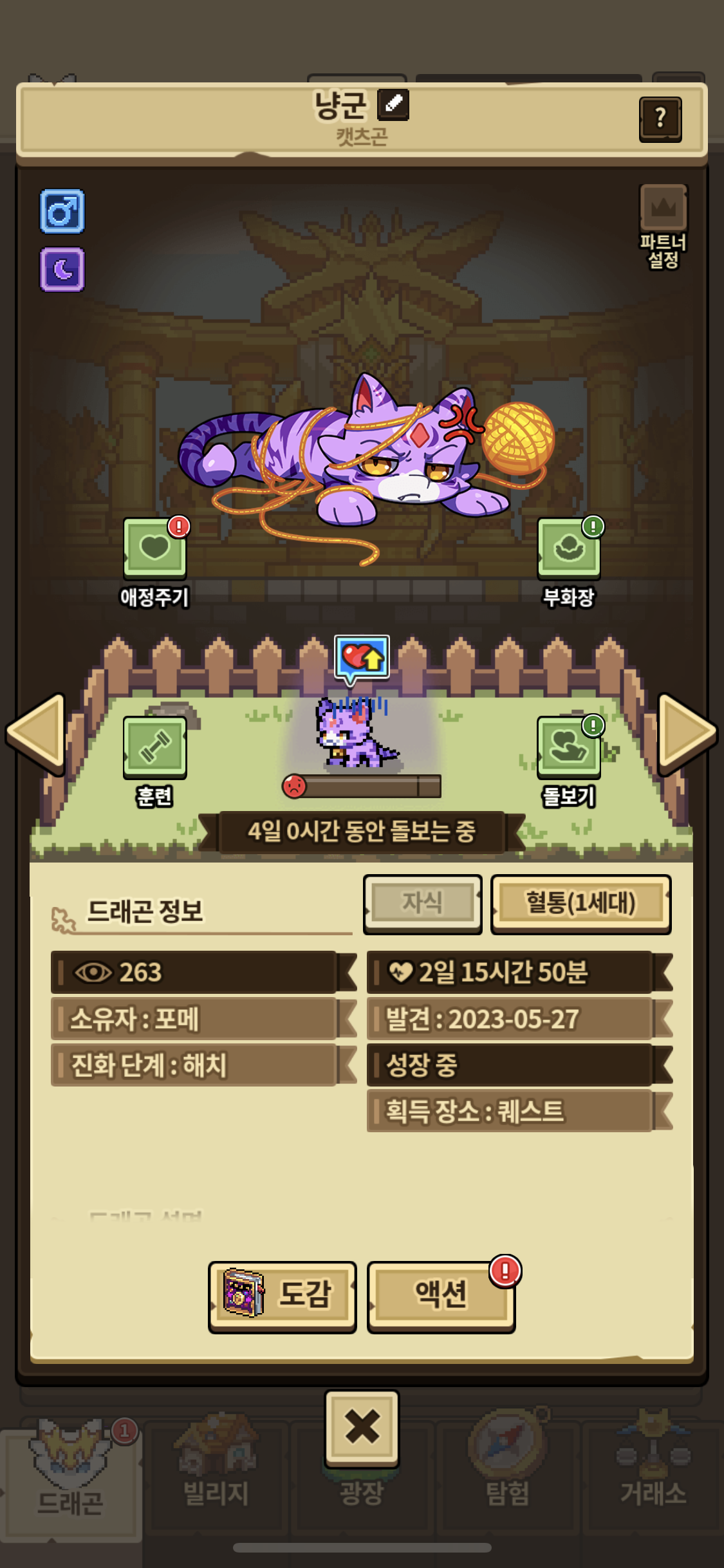This screenshot has width=724, height=1568.
Task: Tap the moon attribute icon
Action: point(62,269)
